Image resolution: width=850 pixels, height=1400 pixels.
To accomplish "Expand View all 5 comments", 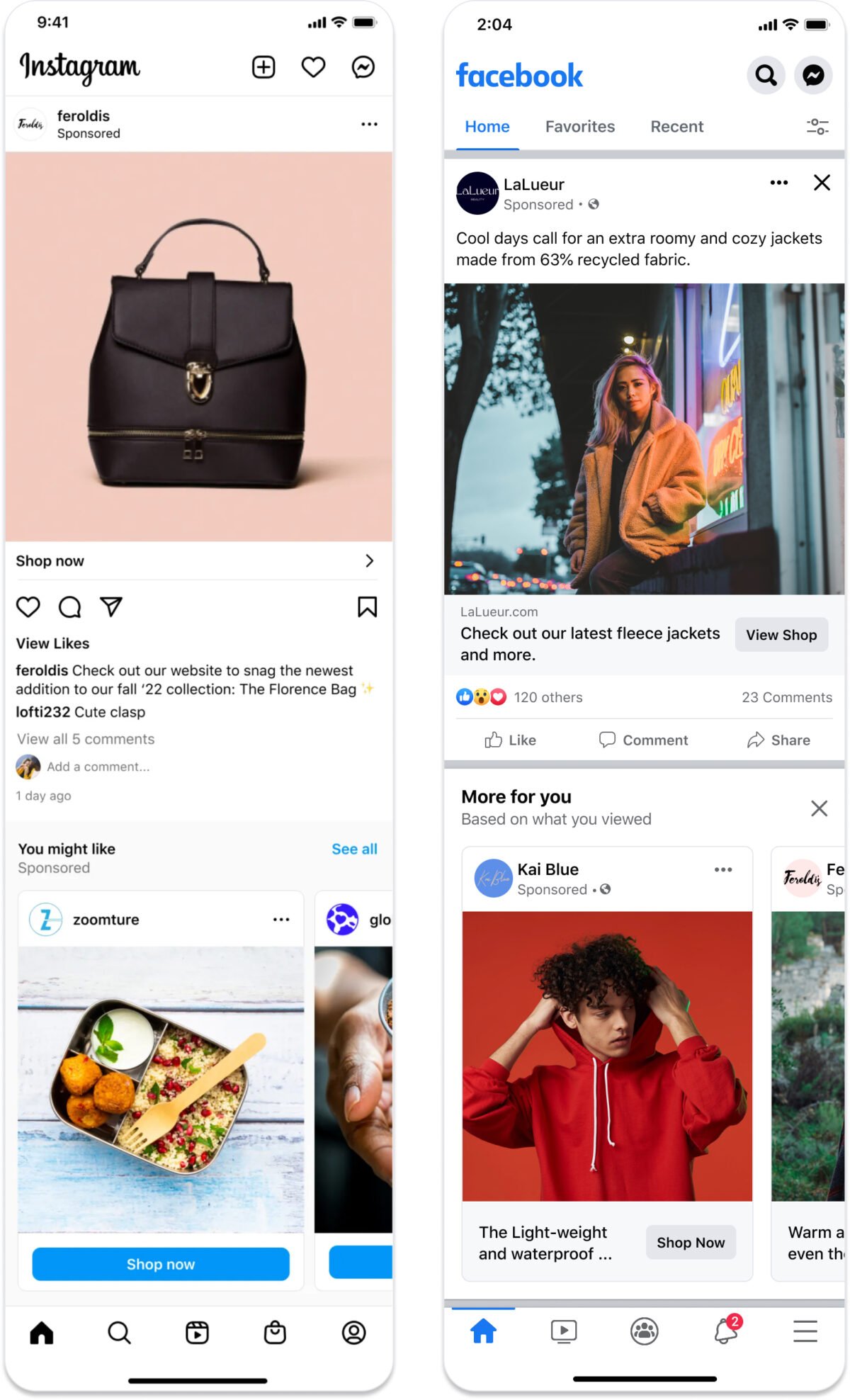I will pyautogui.click(x=85, y=738).
